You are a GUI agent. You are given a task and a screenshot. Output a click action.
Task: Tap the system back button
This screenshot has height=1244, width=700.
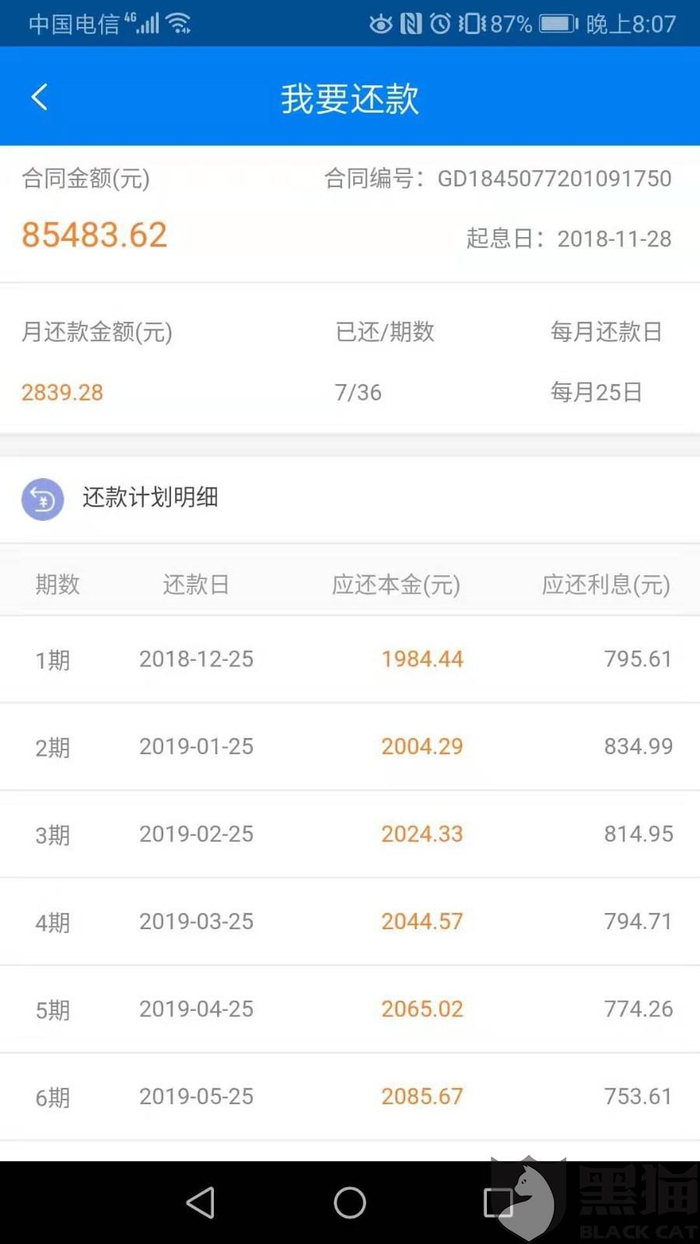[x=201, y=1202]
